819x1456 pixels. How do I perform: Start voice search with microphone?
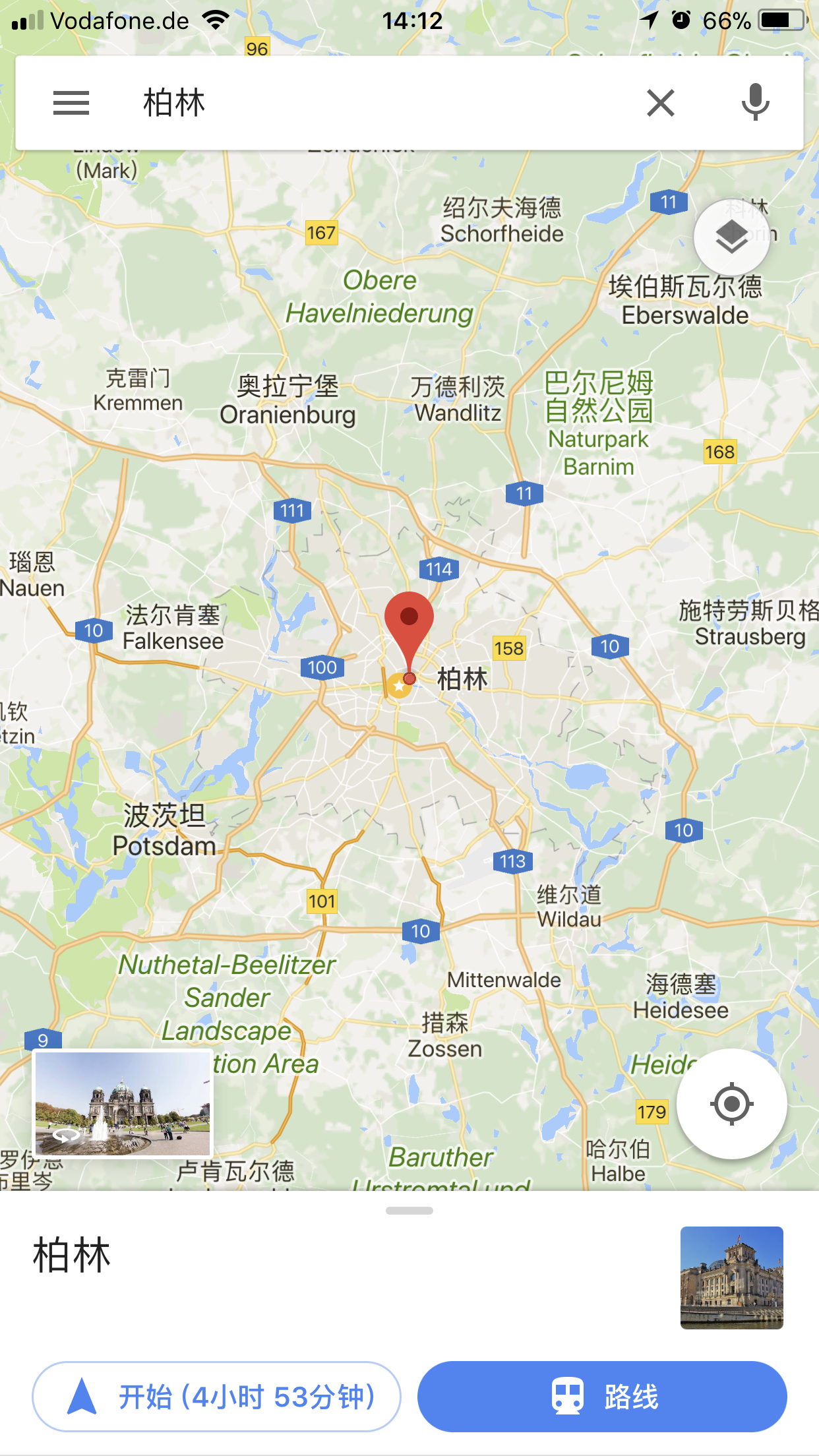(x=755, y=103)
